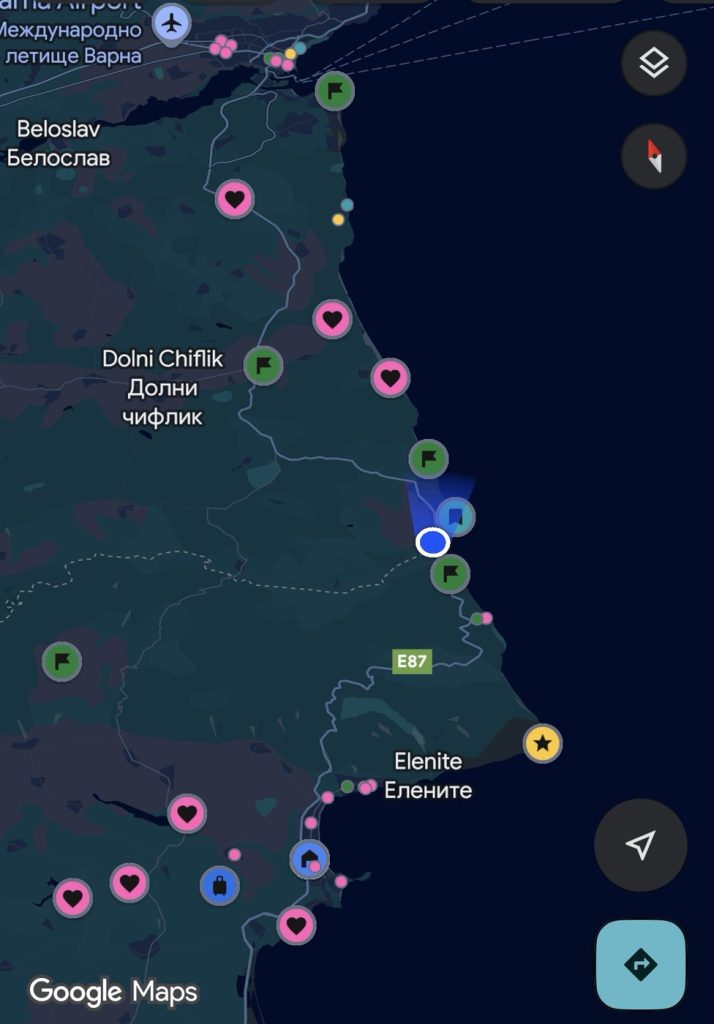Open directions with the blue arrow button
This screenshot has height=1024, width=714.
[640, 965]
